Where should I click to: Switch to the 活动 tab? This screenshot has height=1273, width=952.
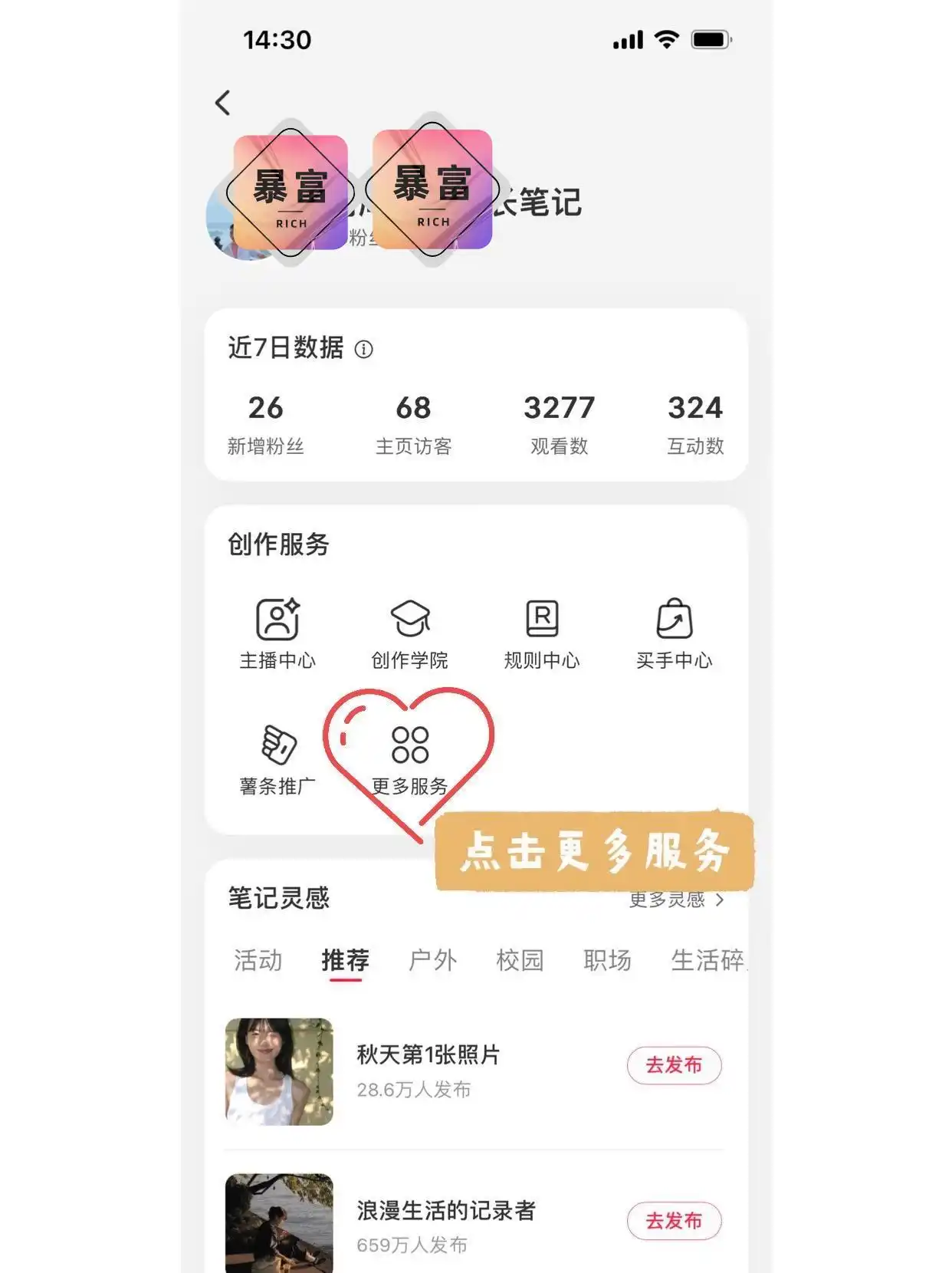click(258, 960)
